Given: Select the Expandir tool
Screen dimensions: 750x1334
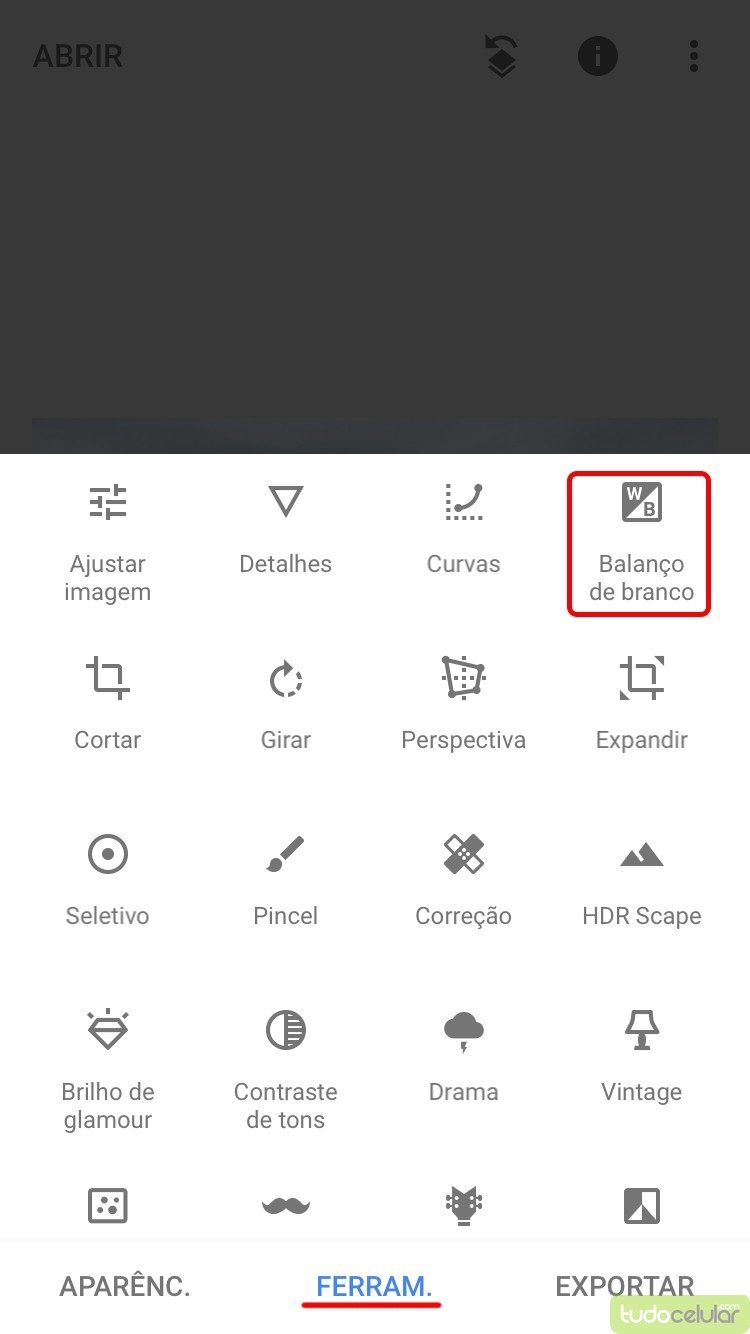Looking at the screenshot, I should [x=641, y=704].
